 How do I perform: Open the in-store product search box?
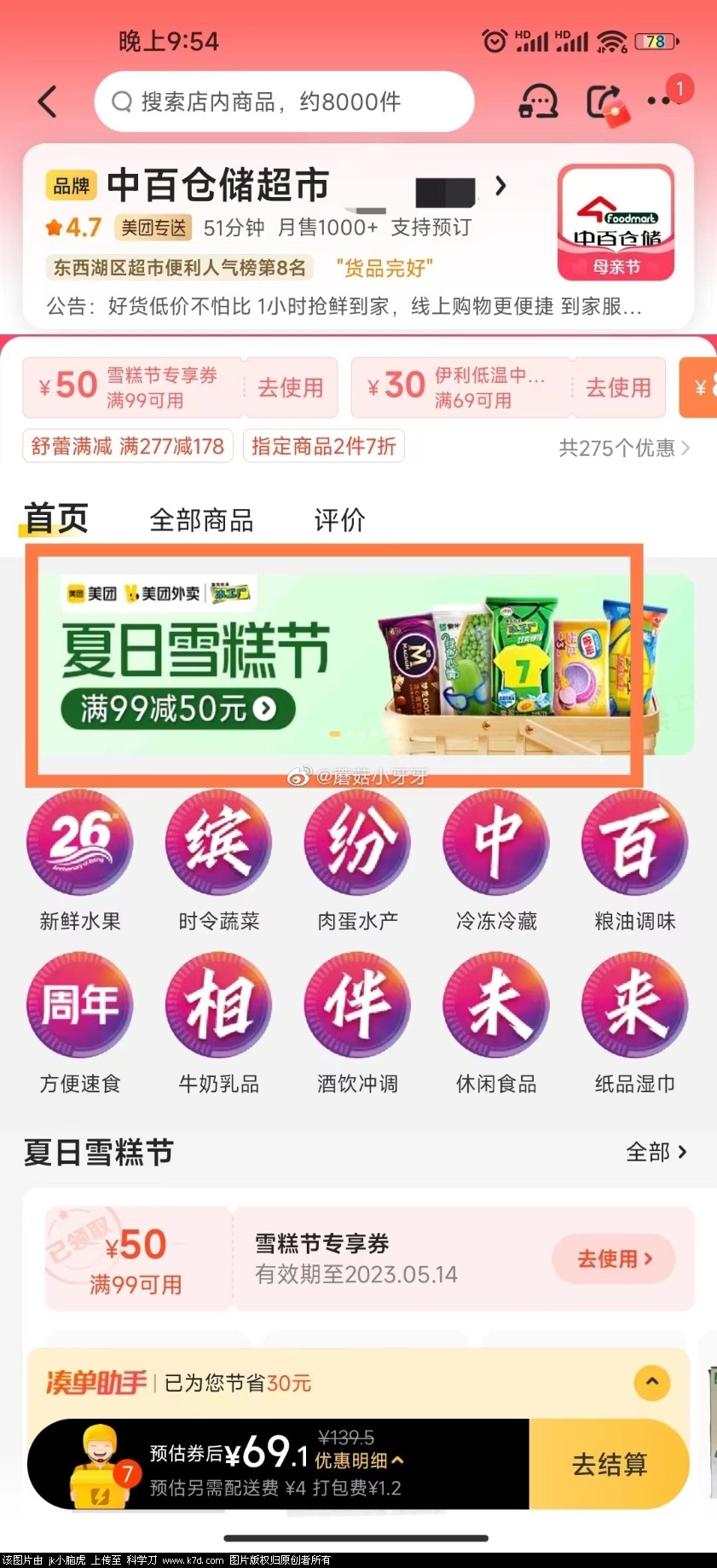pos(284,102)
